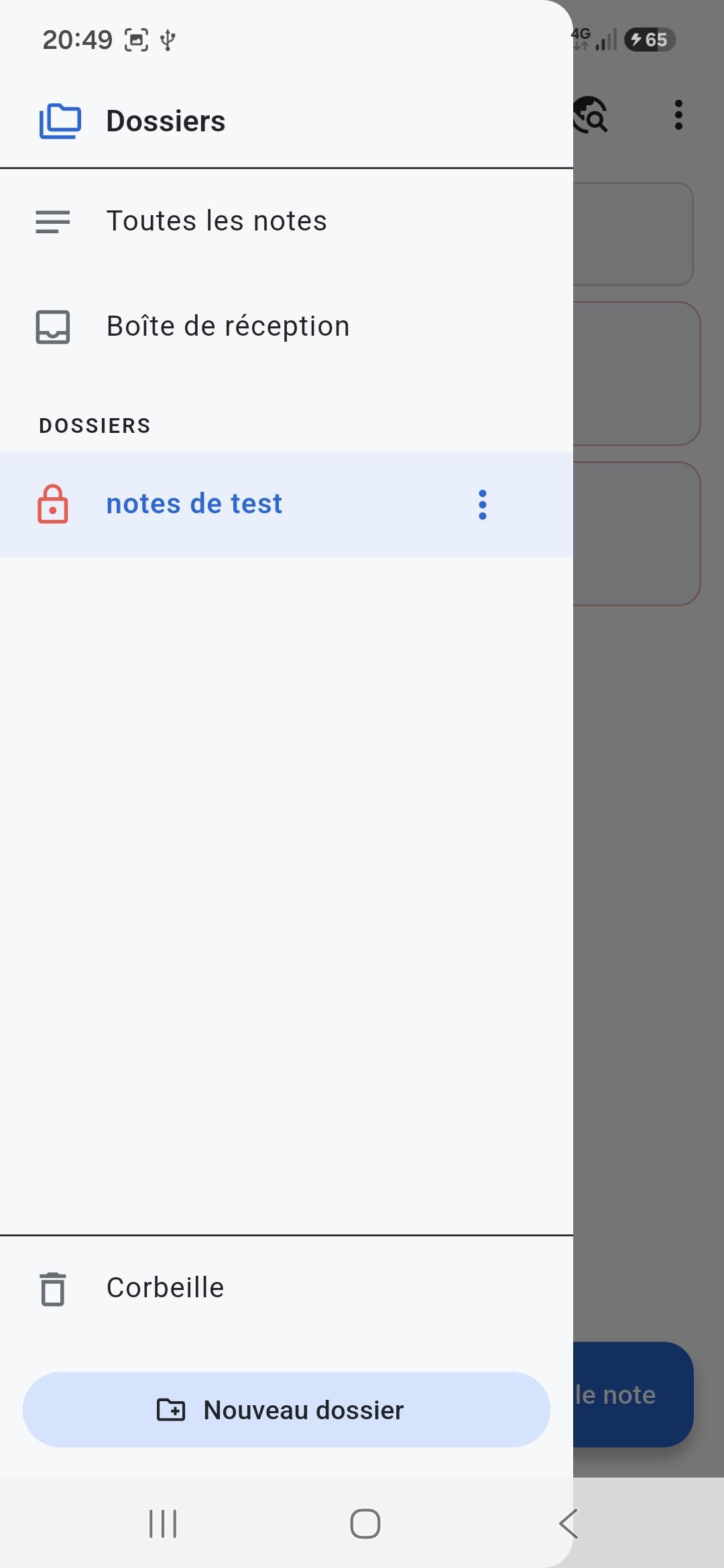Tap the system back button
The width and height of the screenshot is (724, 1568).
pyautogui.click(x=568, y=1524)
